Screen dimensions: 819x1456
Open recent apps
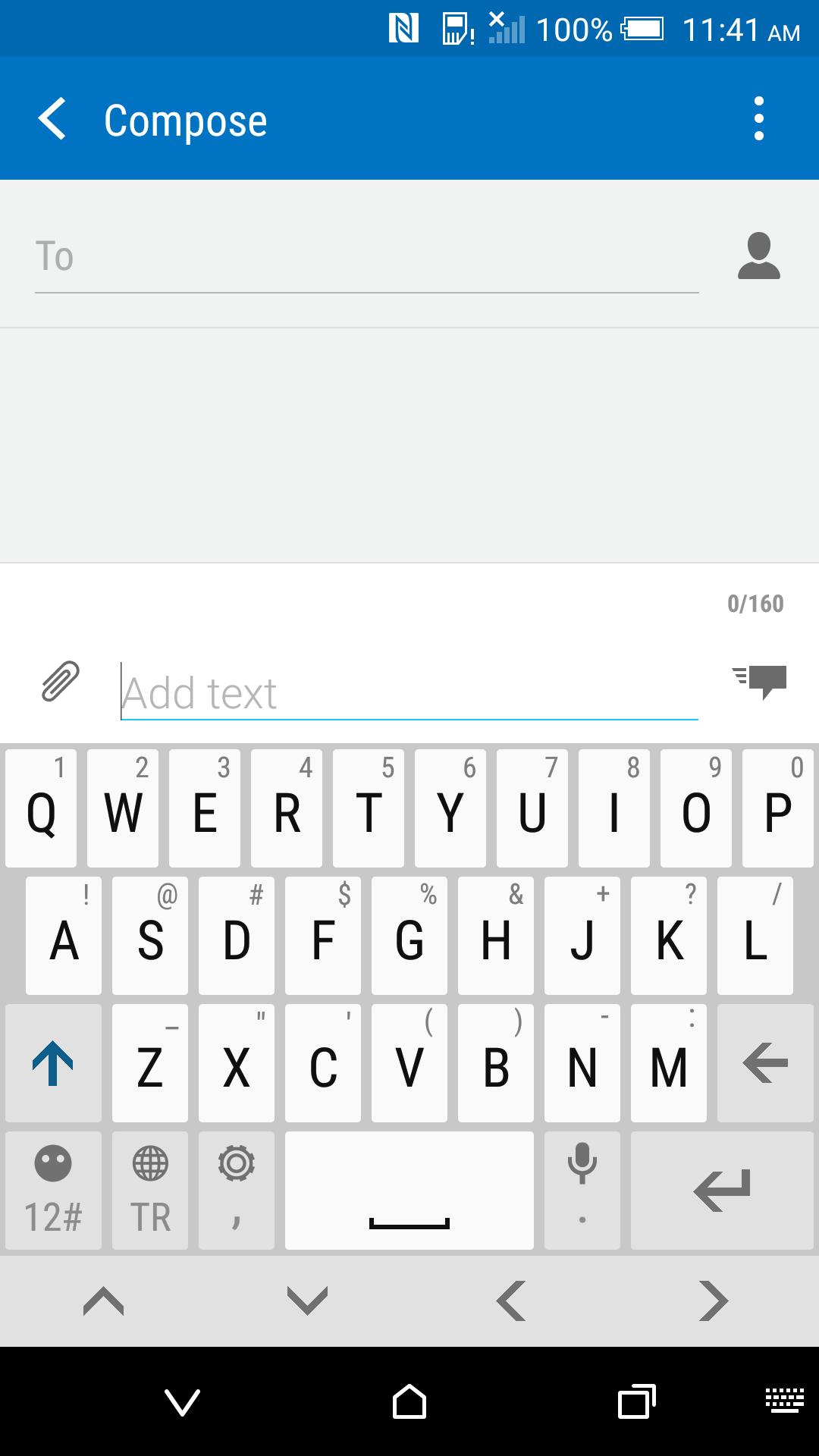pos(636,1401)
